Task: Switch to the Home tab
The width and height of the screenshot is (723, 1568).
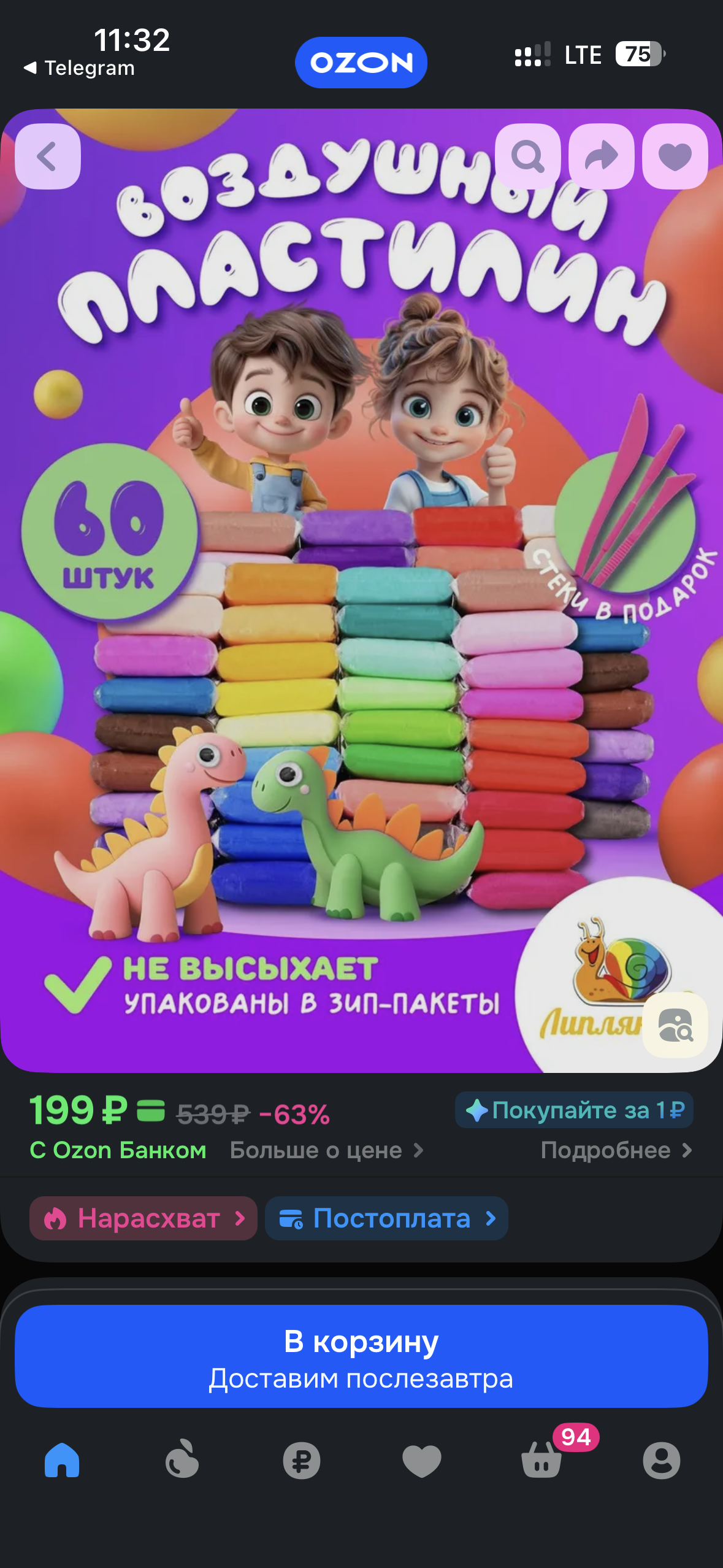Action: (62, 1460)
